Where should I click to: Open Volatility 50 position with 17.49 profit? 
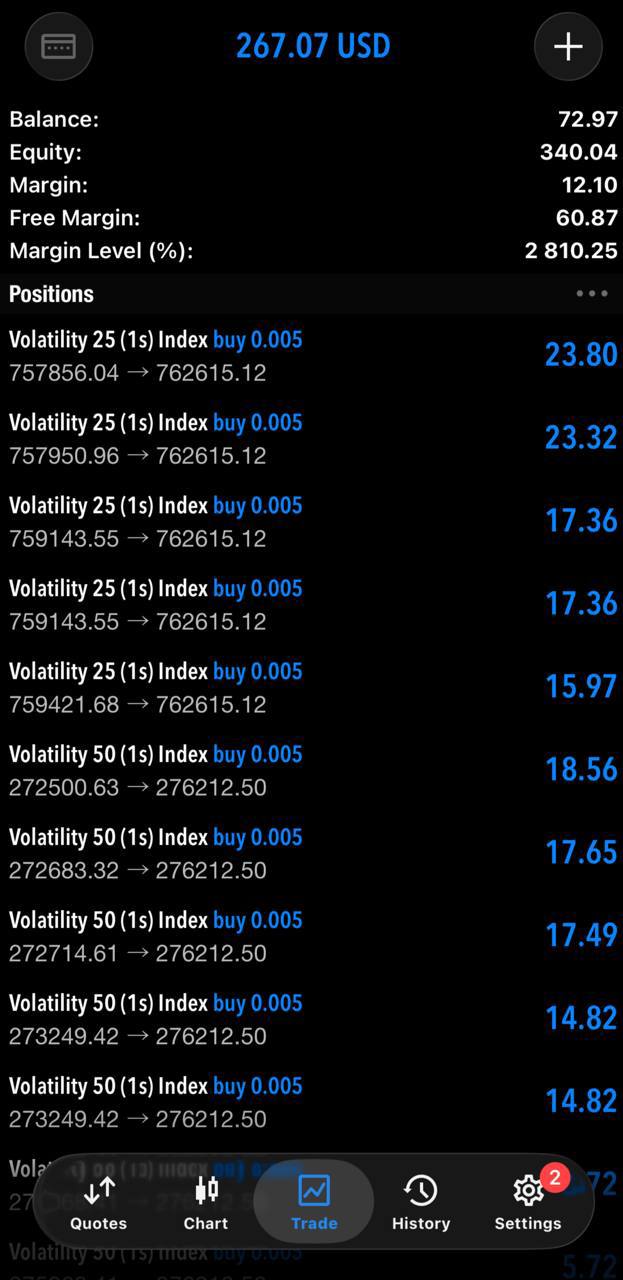pos(311,937)
